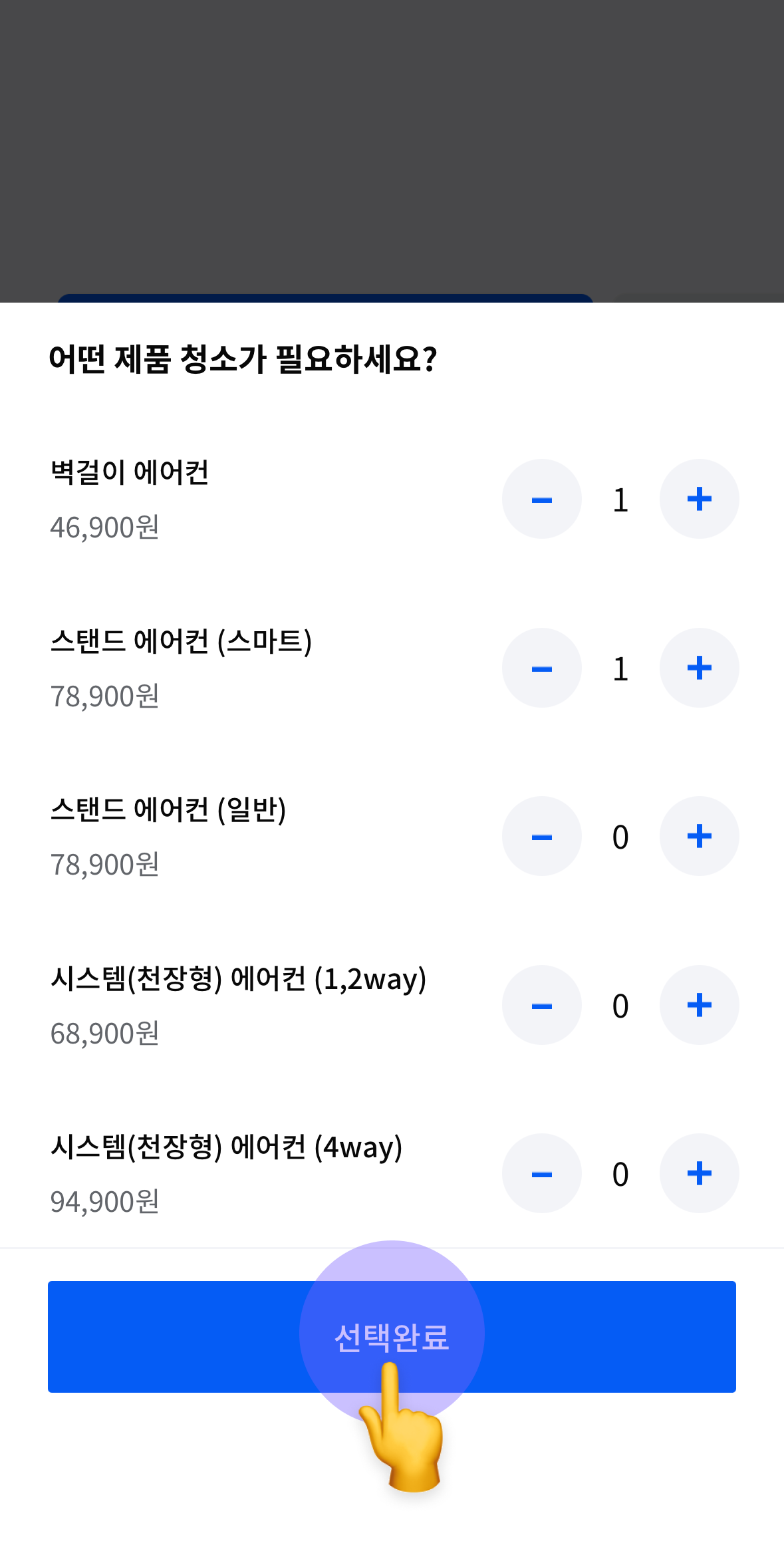Add a 시스템 에어컨 (1,2way) unit
The height and width of the screenshot is (1563, 784).
coord(699,1005)
